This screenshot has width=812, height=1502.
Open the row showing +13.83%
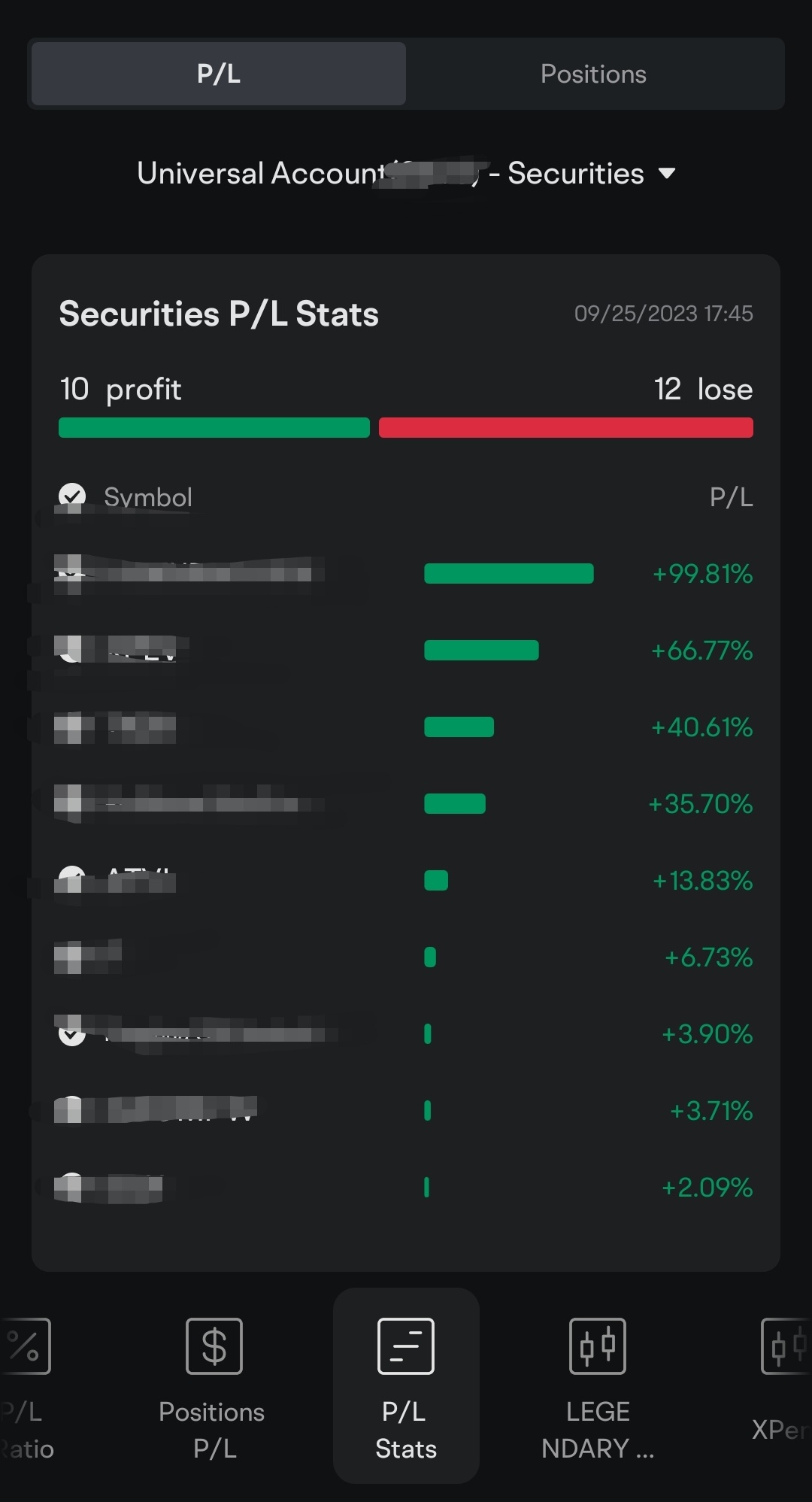406,881
